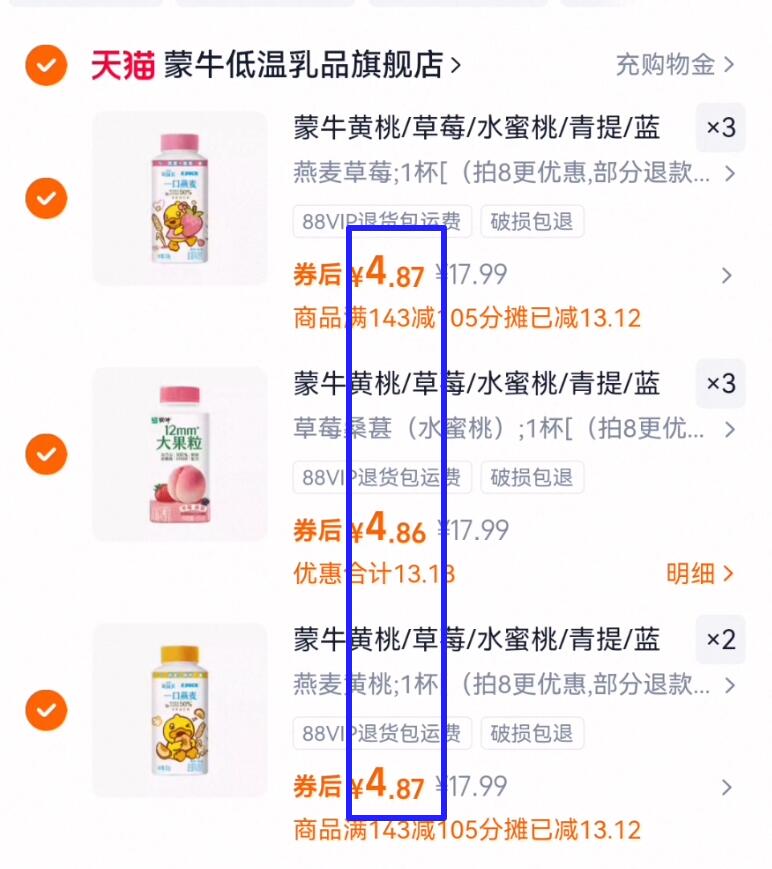Image resolution: width=772 pixels, height=869 pixels.
Task: Edit quantity ×3 for 草莓桑葚 item
Action: point(720,384)
